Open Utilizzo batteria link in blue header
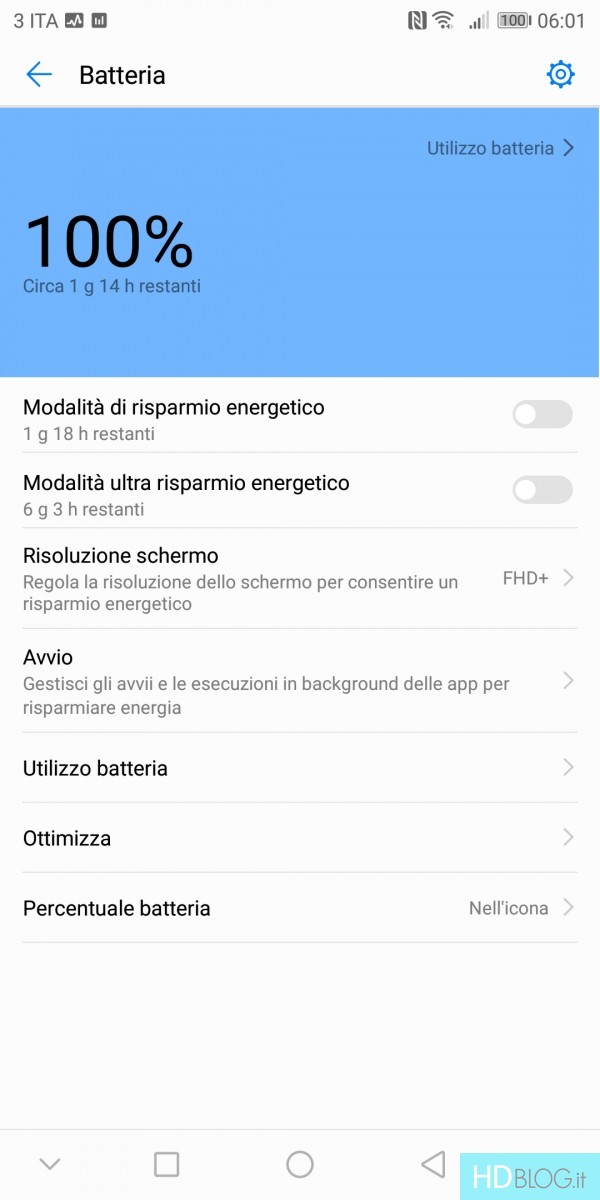 tap(500, 148)
